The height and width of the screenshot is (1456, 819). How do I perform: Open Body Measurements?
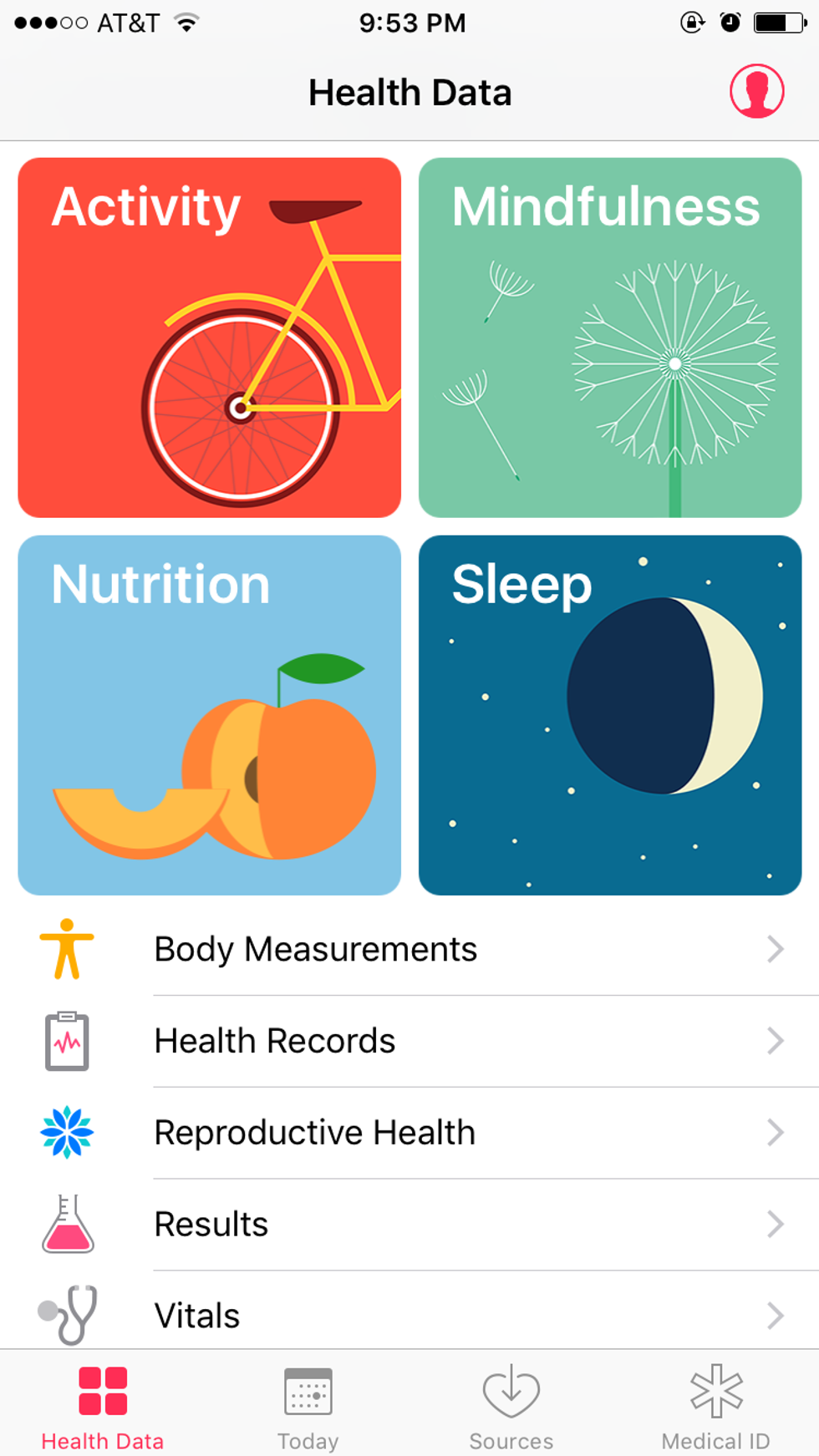coord(409,950)
